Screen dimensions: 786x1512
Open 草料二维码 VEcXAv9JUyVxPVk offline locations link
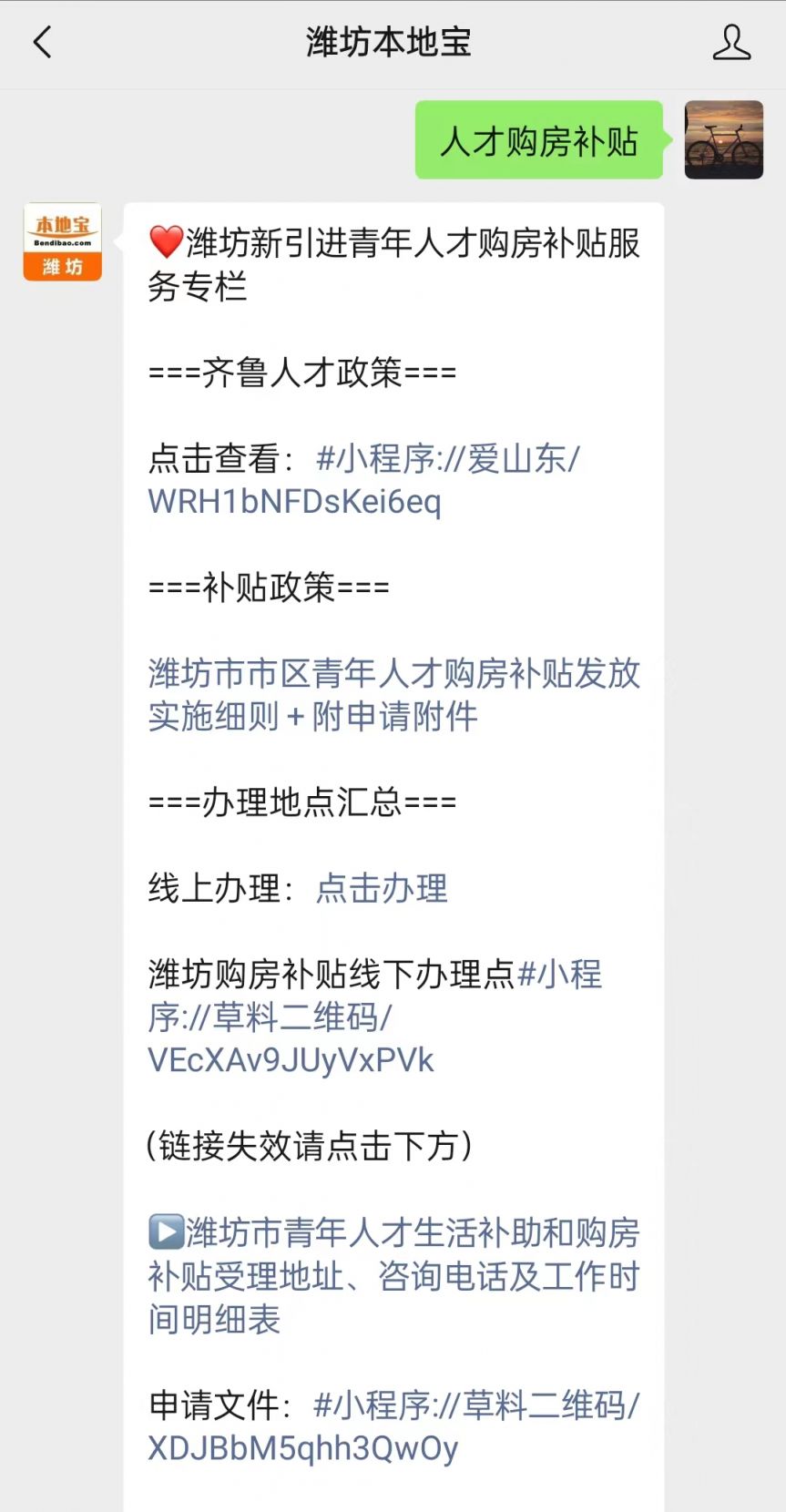pyautogui.click(x=291, y=1038)
